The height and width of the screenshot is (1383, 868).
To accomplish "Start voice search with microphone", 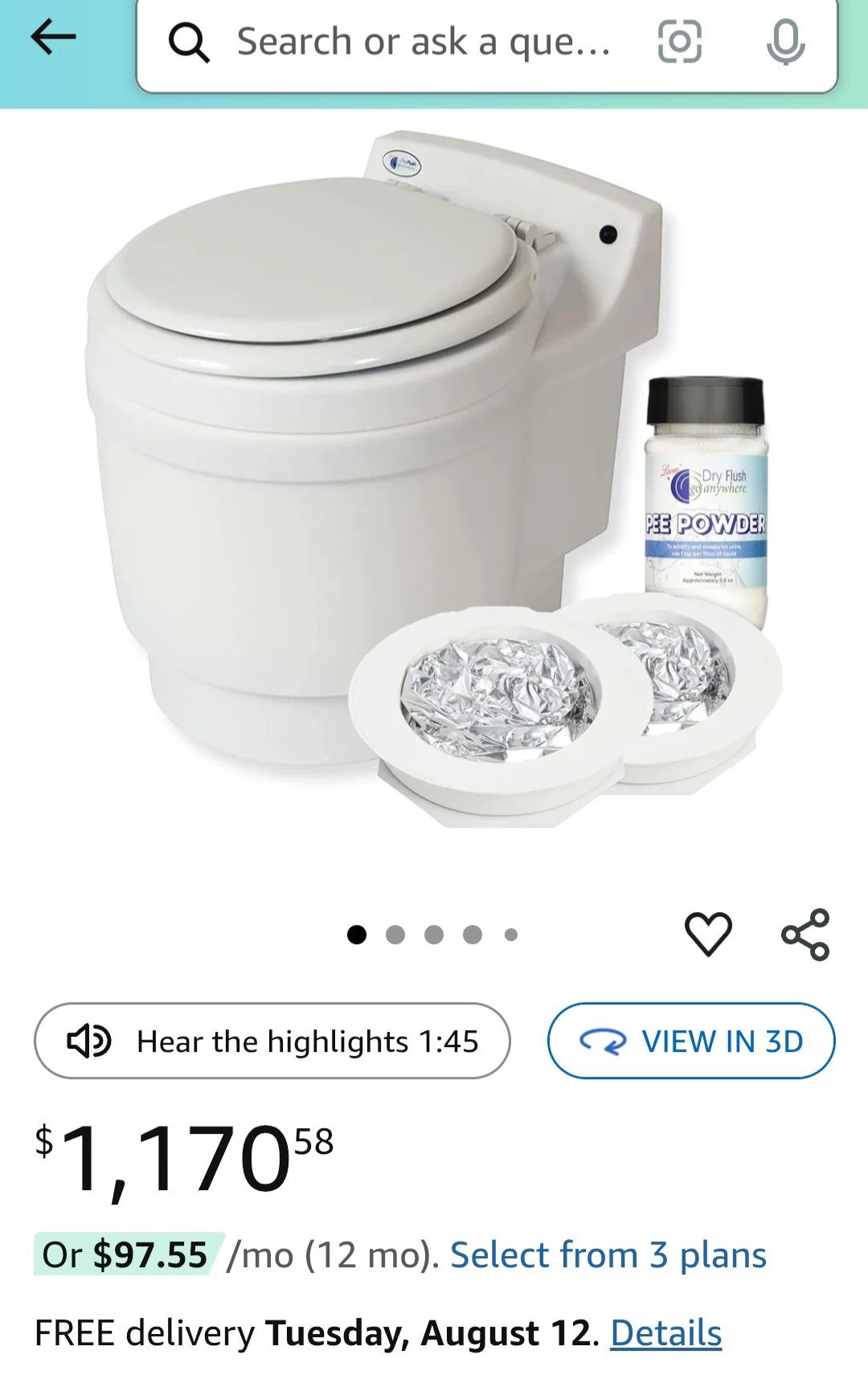I will [x=784, y=42].
